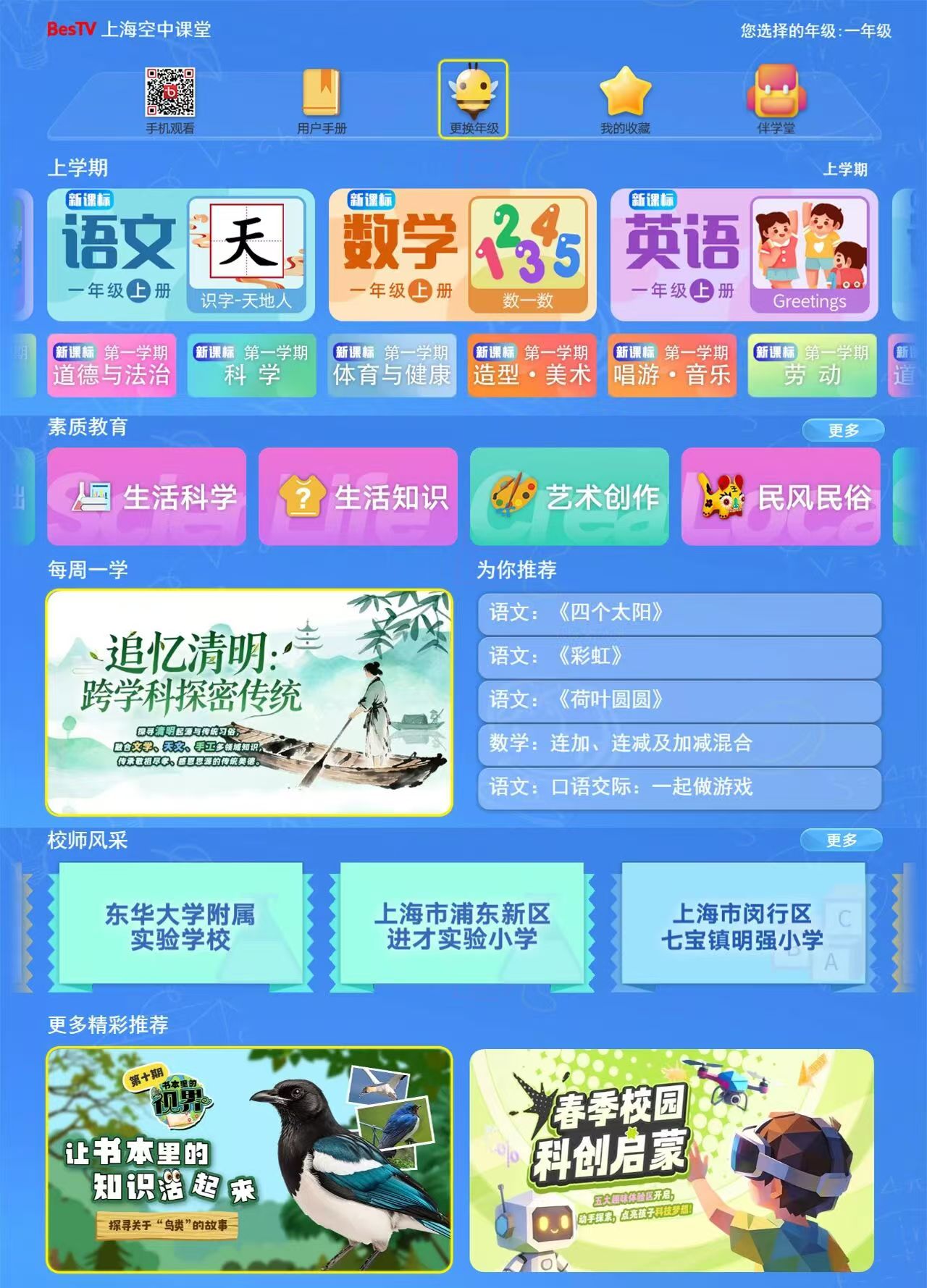Image resolution: width=927 pixels, height=1288 pixels.
Task: Open recommended lesson 数学:连加、连减及加减混合
Action: point(679,744)
